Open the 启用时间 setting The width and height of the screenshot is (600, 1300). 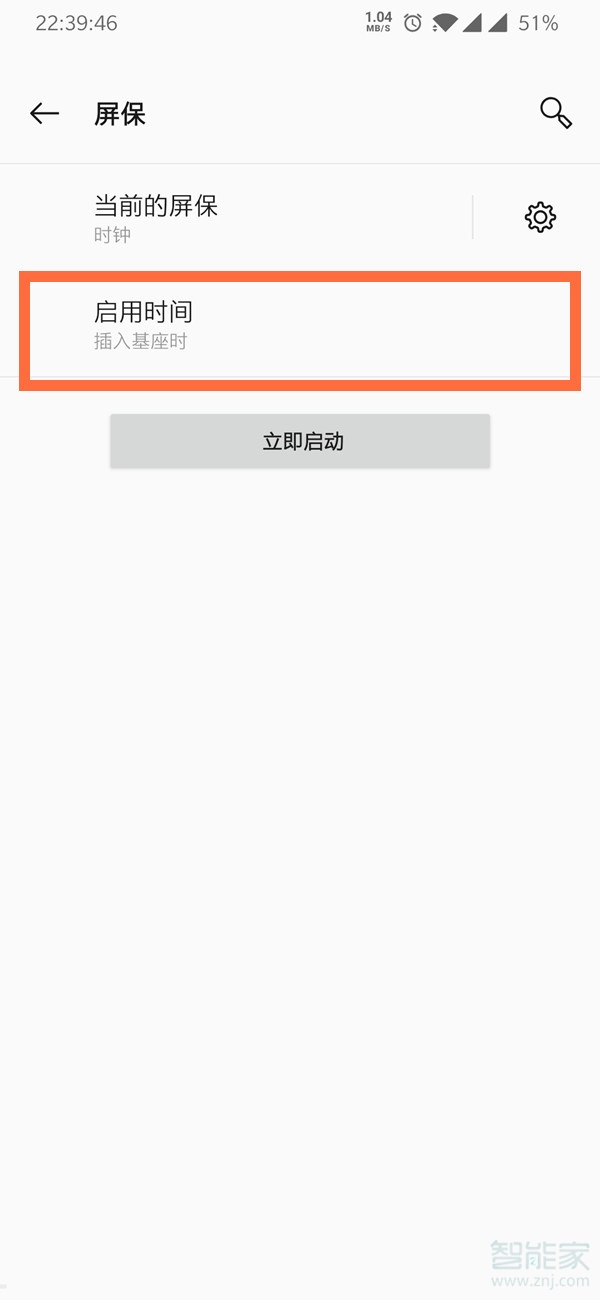[300, 326]
